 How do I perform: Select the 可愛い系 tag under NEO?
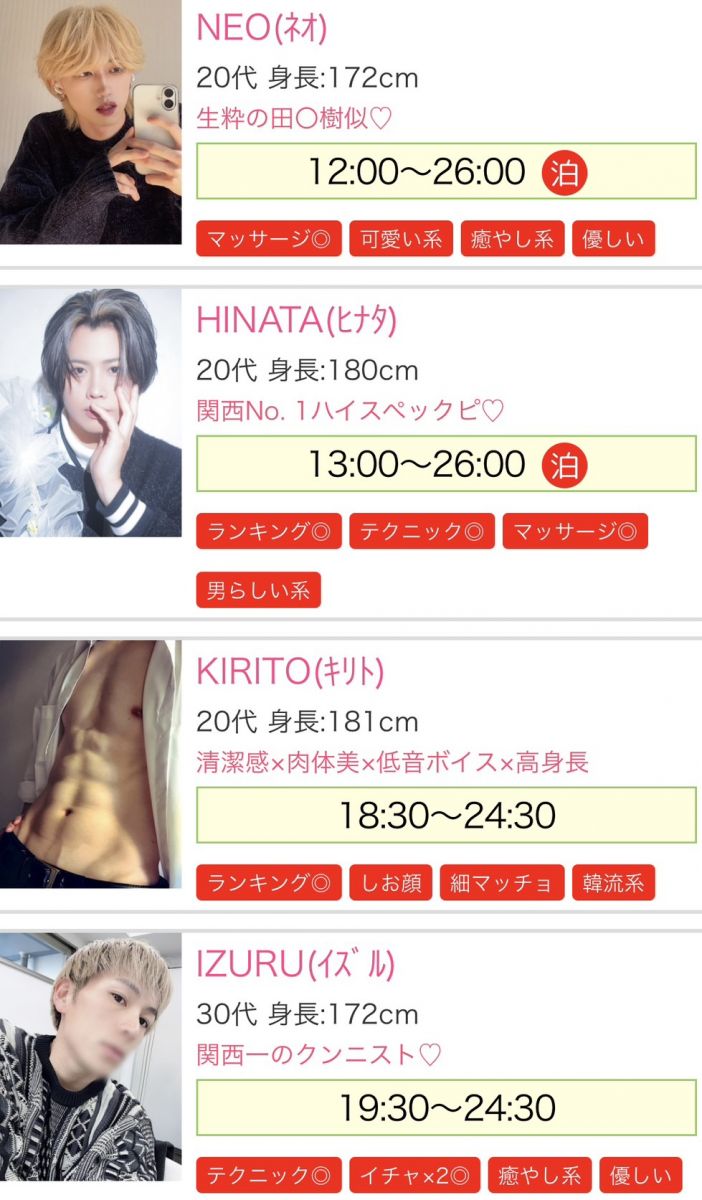point(400,240)
